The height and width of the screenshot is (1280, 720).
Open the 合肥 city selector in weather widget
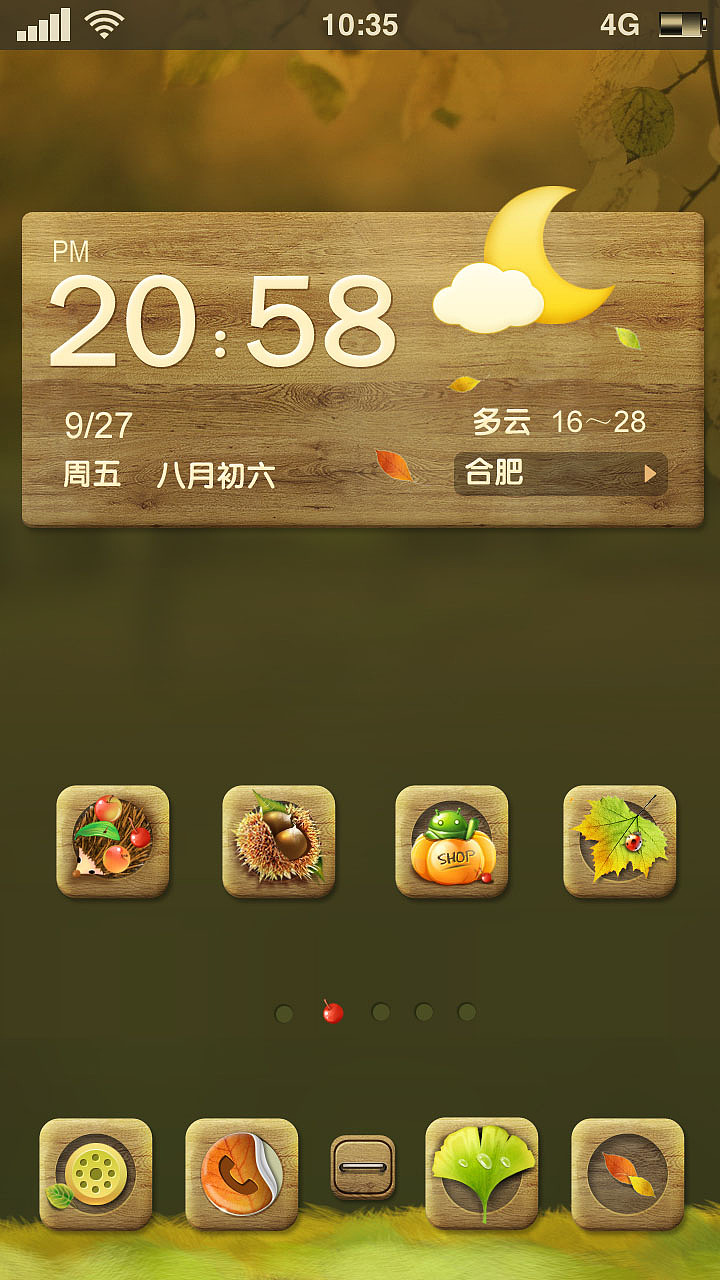click(x=560, y=473)
